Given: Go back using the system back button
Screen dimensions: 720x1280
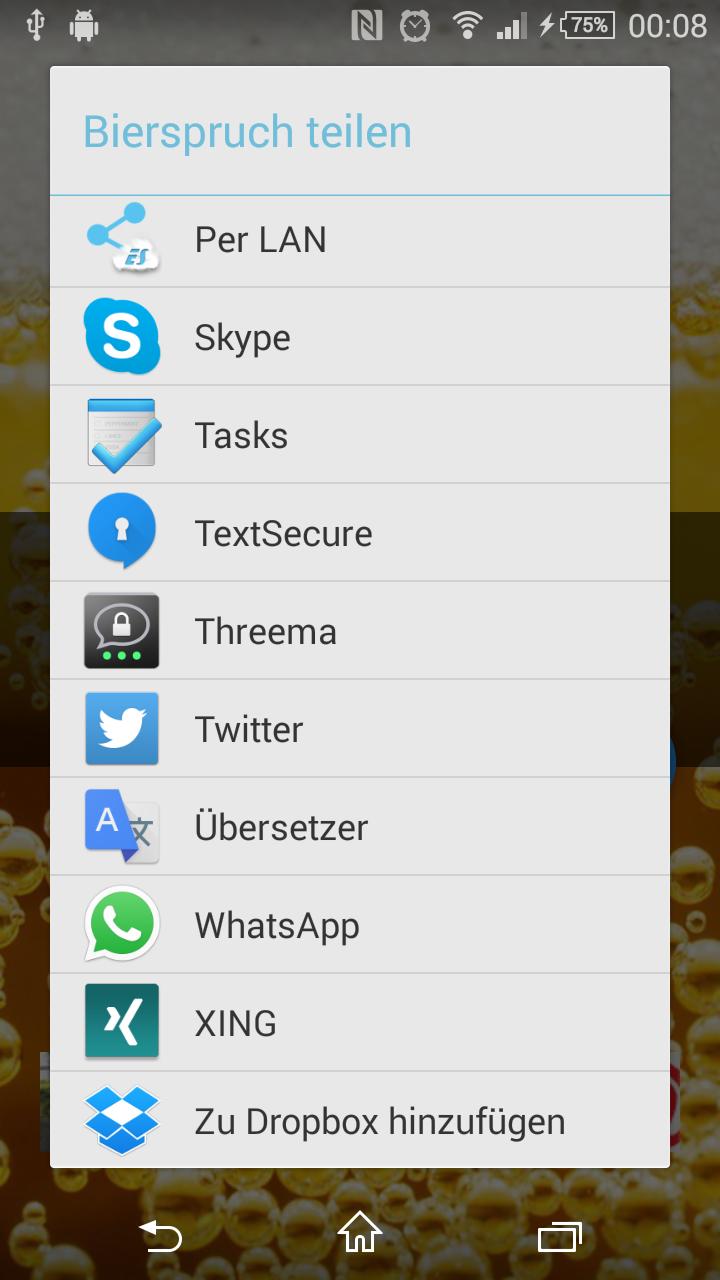Looking at the screenshot, I should 160,1237.
